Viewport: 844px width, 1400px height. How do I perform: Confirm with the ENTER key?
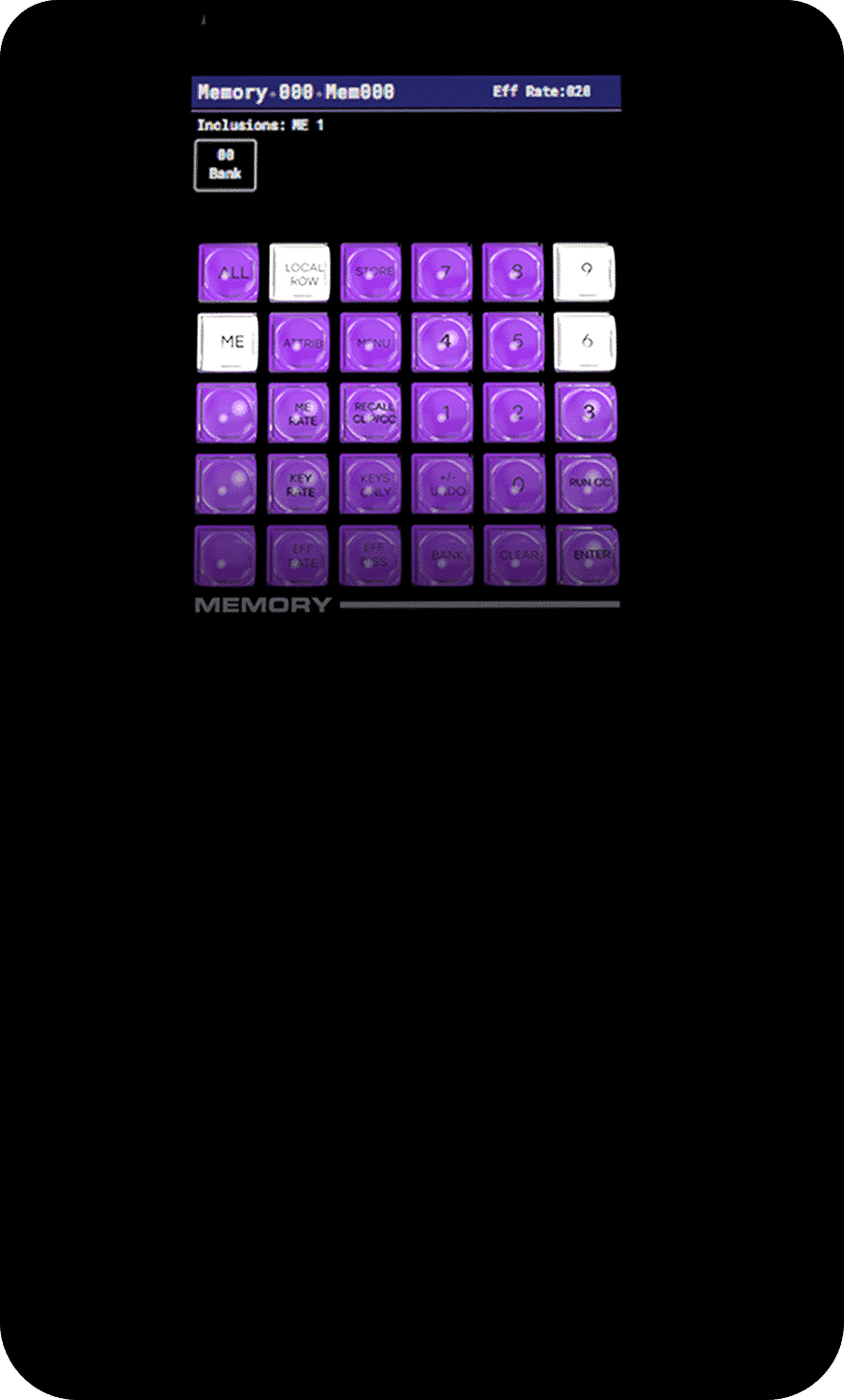click(587, 555)
